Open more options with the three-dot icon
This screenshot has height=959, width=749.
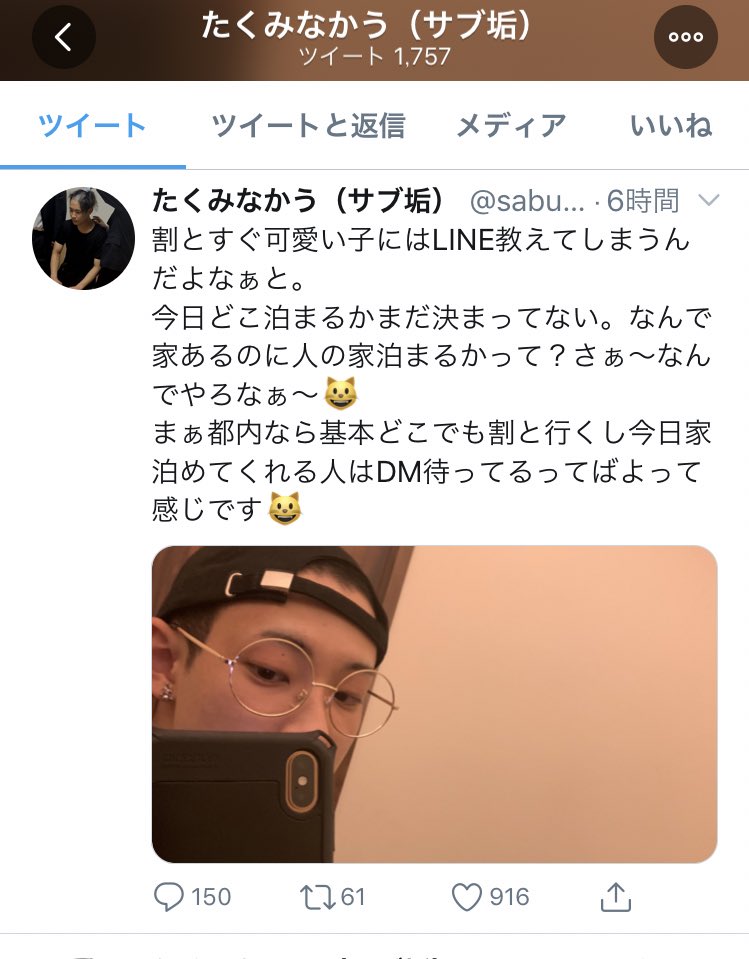coord(685,37)
